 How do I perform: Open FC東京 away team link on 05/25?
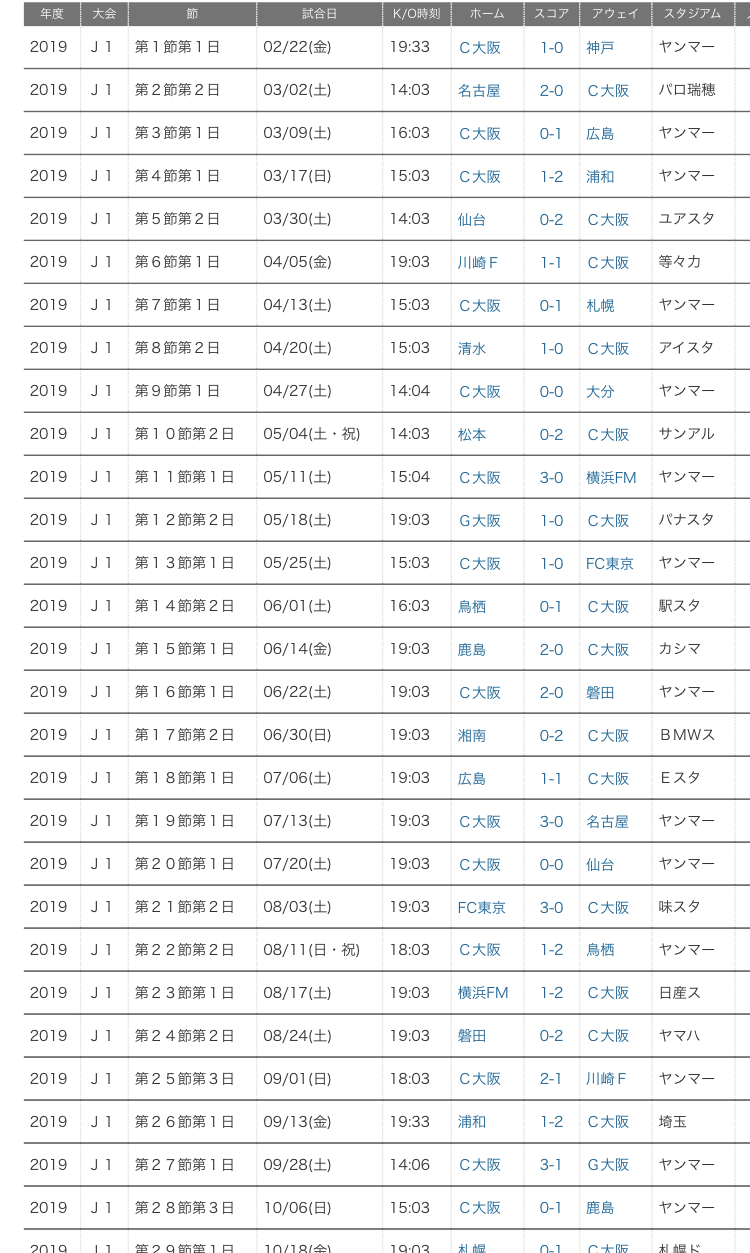tap(609, 564)
